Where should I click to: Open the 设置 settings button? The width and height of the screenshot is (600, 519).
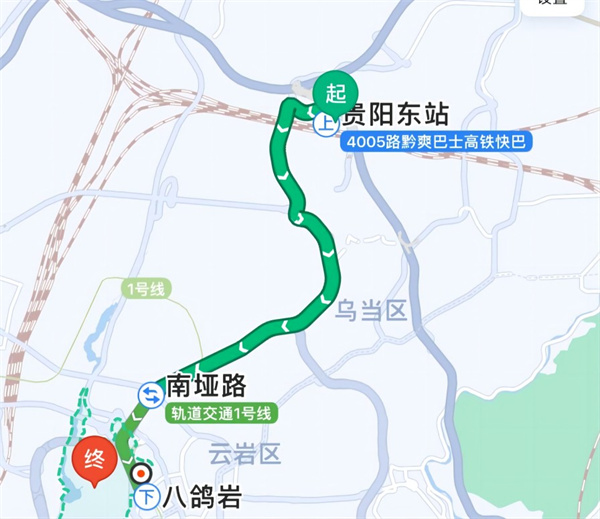point(556,4)
